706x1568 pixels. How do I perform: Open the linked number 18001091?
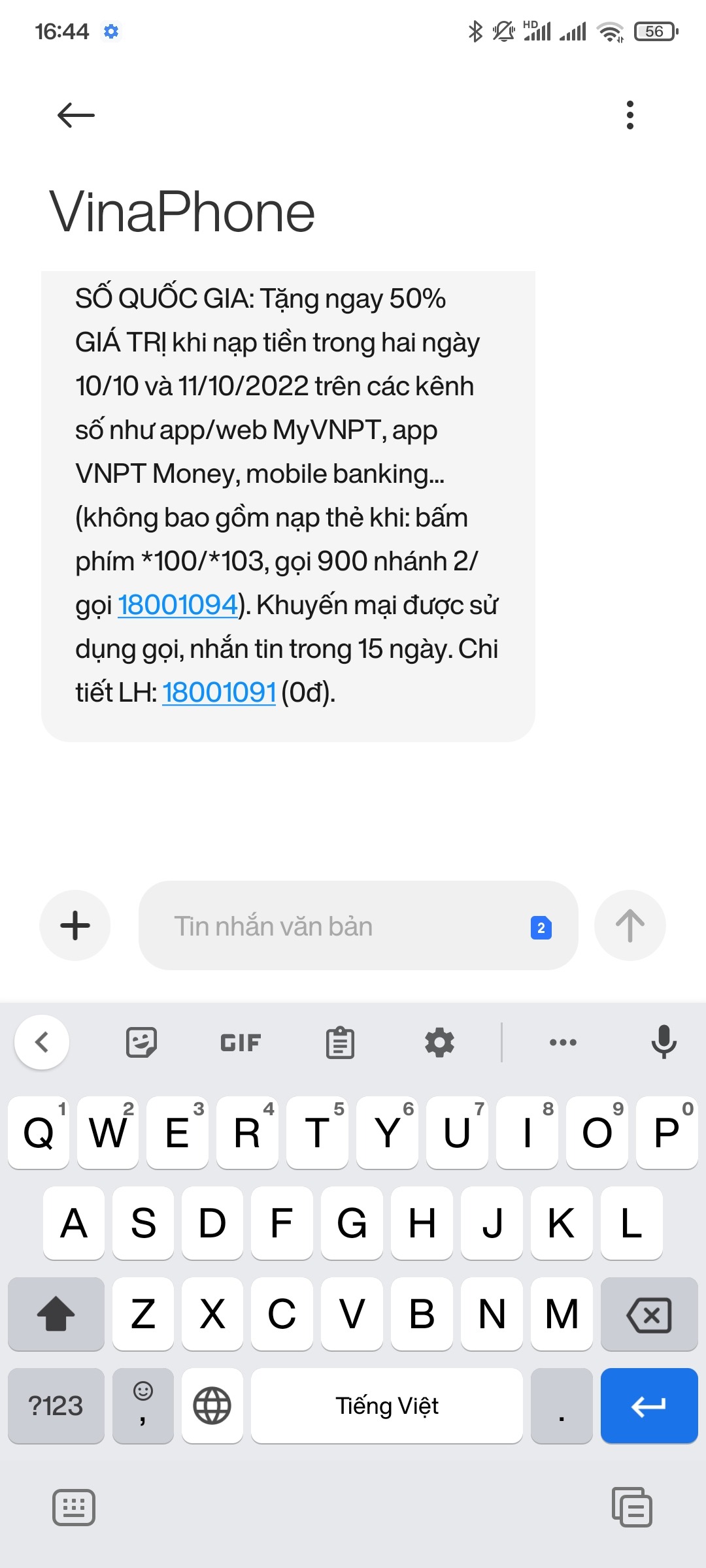[x=219, y=693]
